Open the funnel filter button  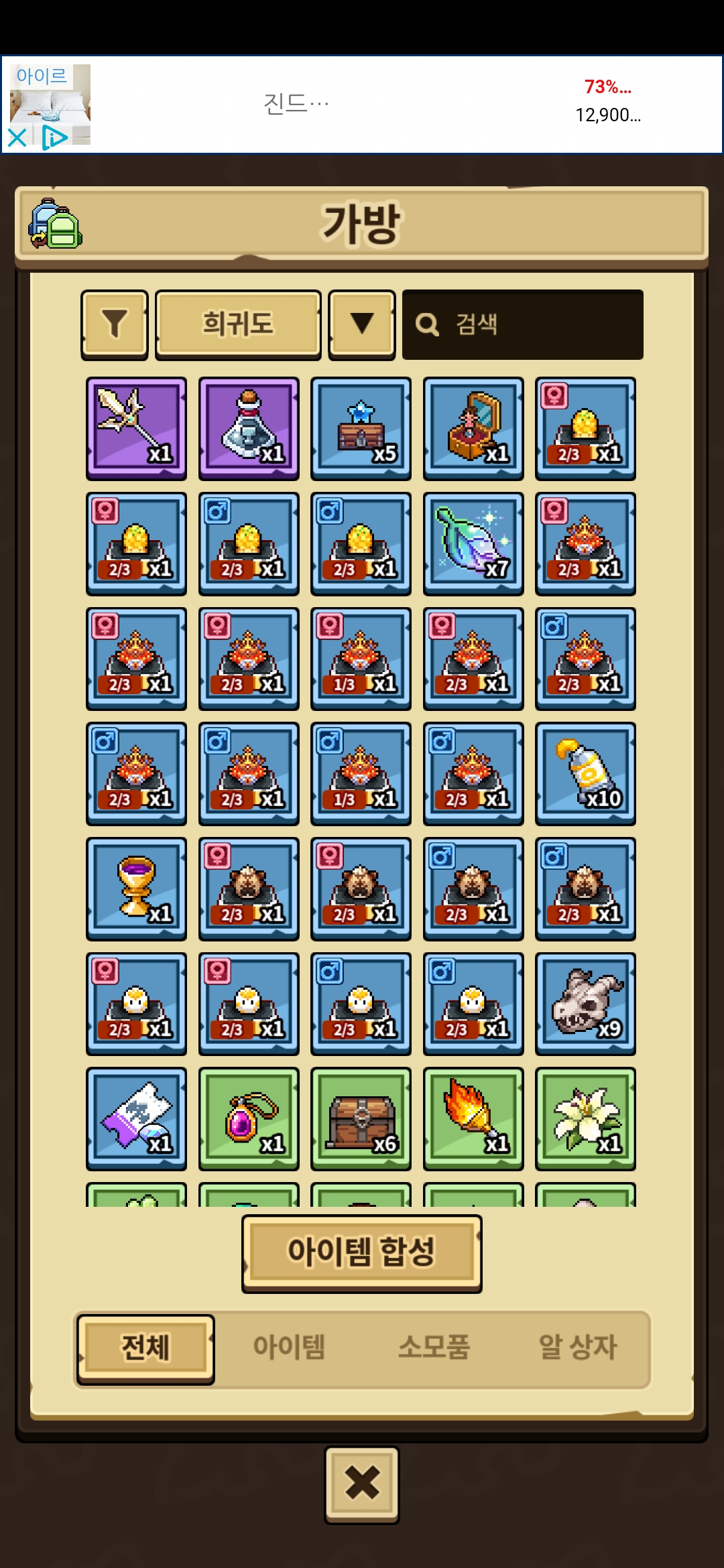tap(115, 324)
